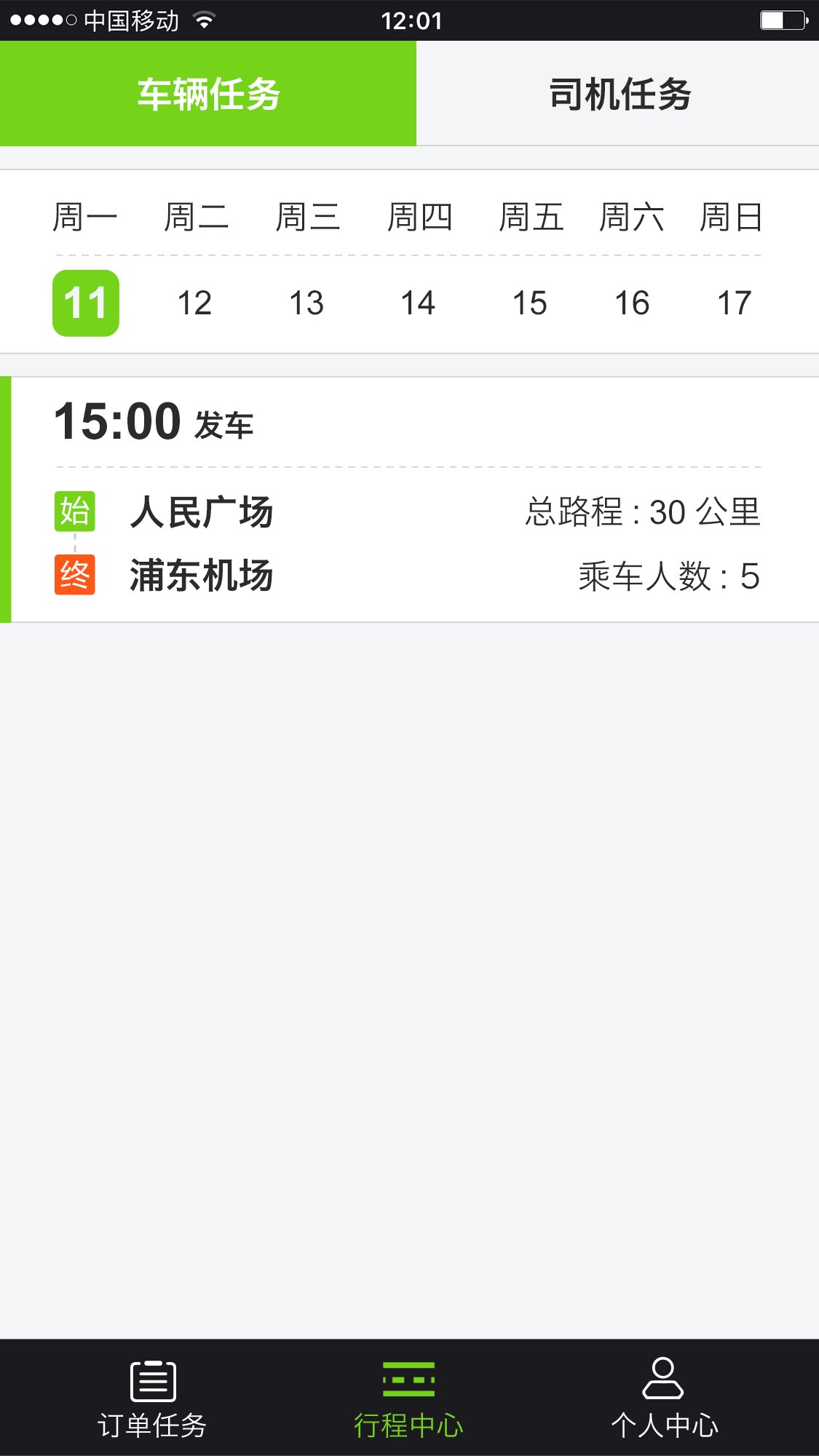Switch to the 司机任务 tab
The height and width of the screenshot is (1456, 819).
point(619,94)
